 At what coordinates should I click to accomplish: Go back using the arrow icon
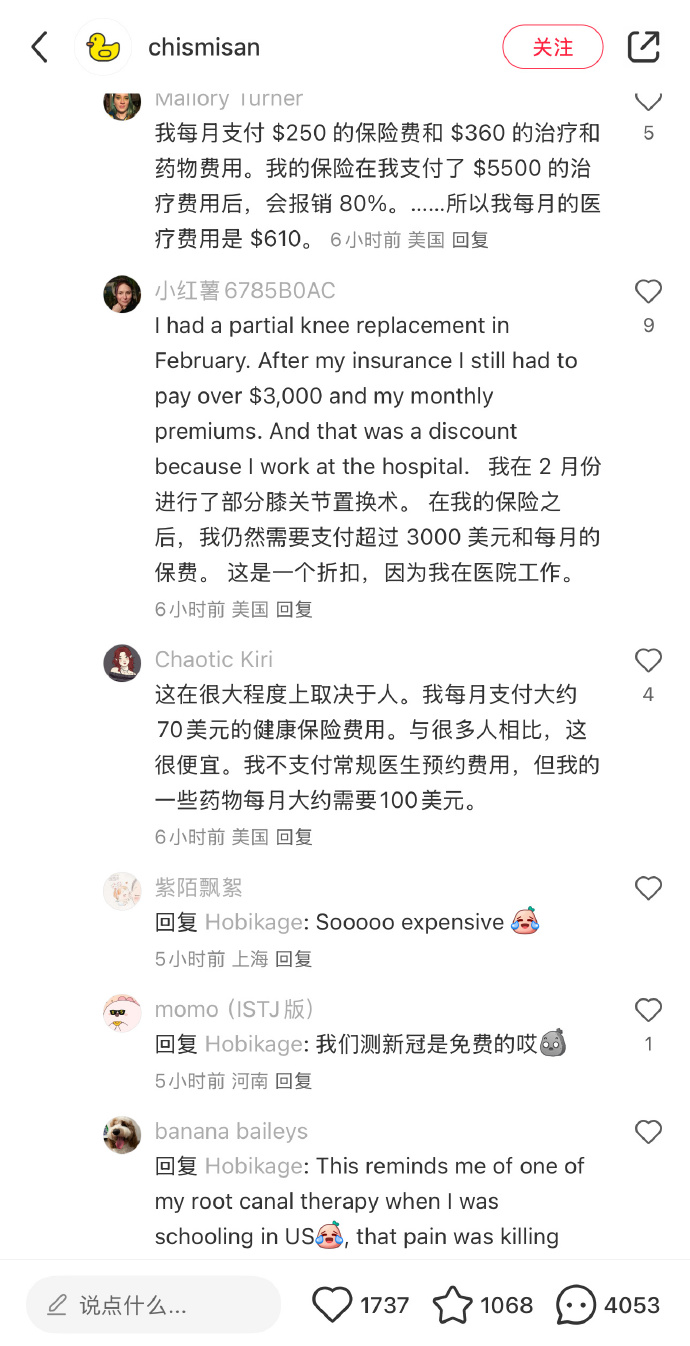[x=39, y=47]
